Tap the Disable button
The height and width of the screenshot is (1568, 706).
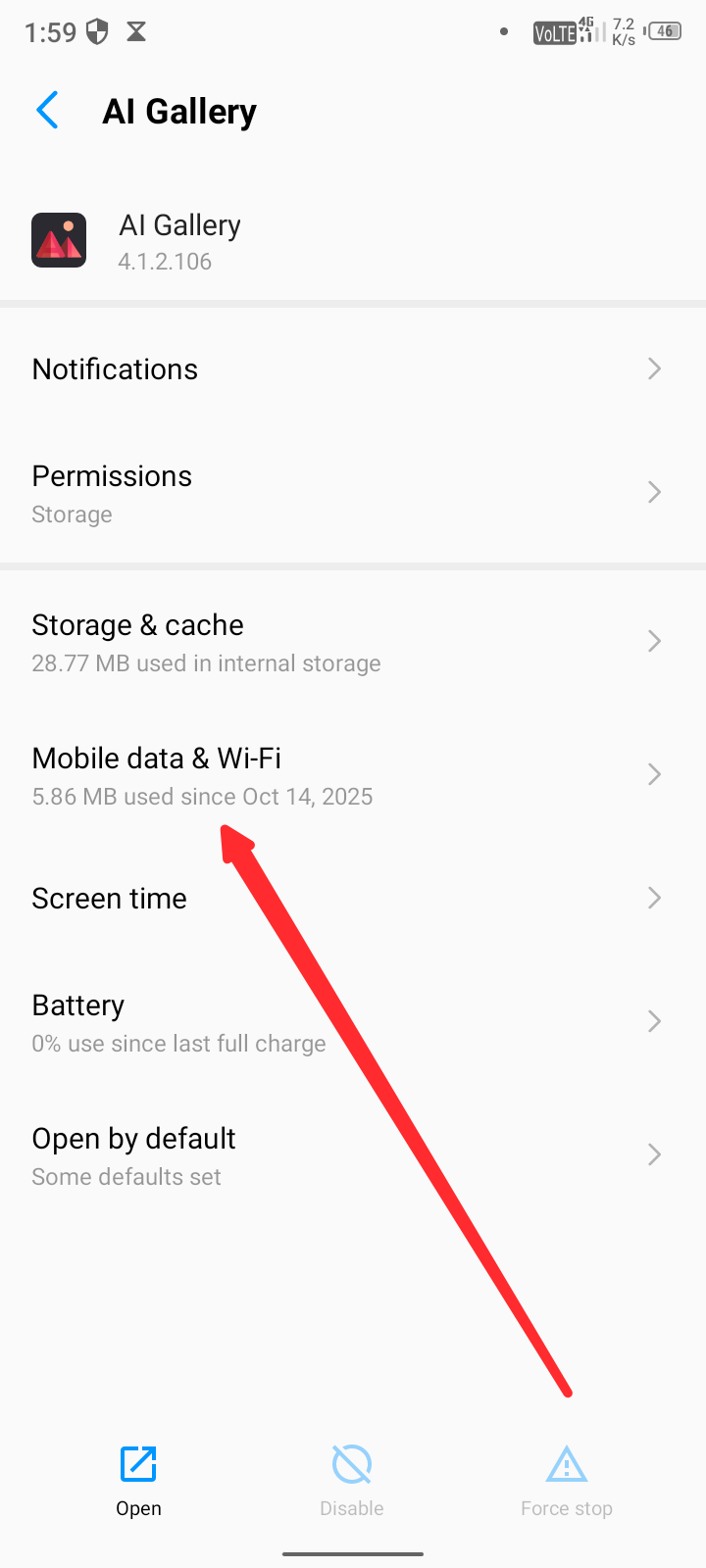tap(352, 1481)
